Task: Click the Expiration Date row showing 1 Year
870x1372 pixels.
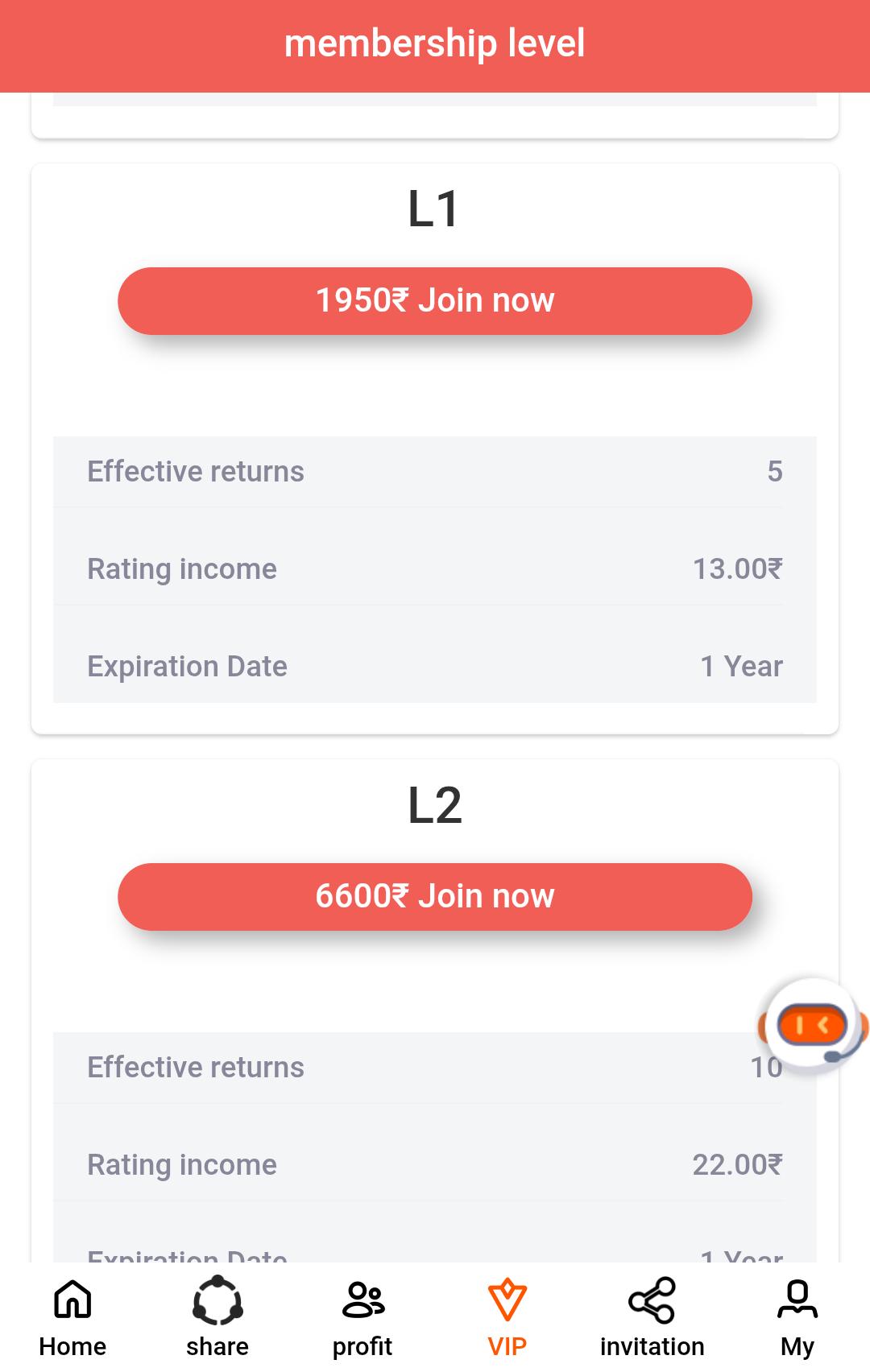Action: click(x=435, y=666)
